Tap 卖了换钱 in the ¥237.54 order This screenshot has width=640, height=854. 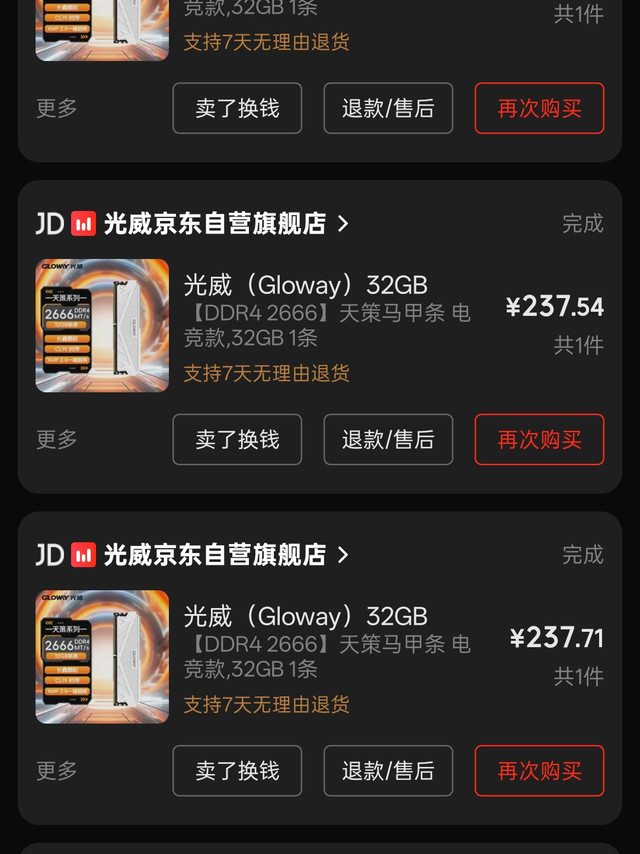[x=237, y=439]
